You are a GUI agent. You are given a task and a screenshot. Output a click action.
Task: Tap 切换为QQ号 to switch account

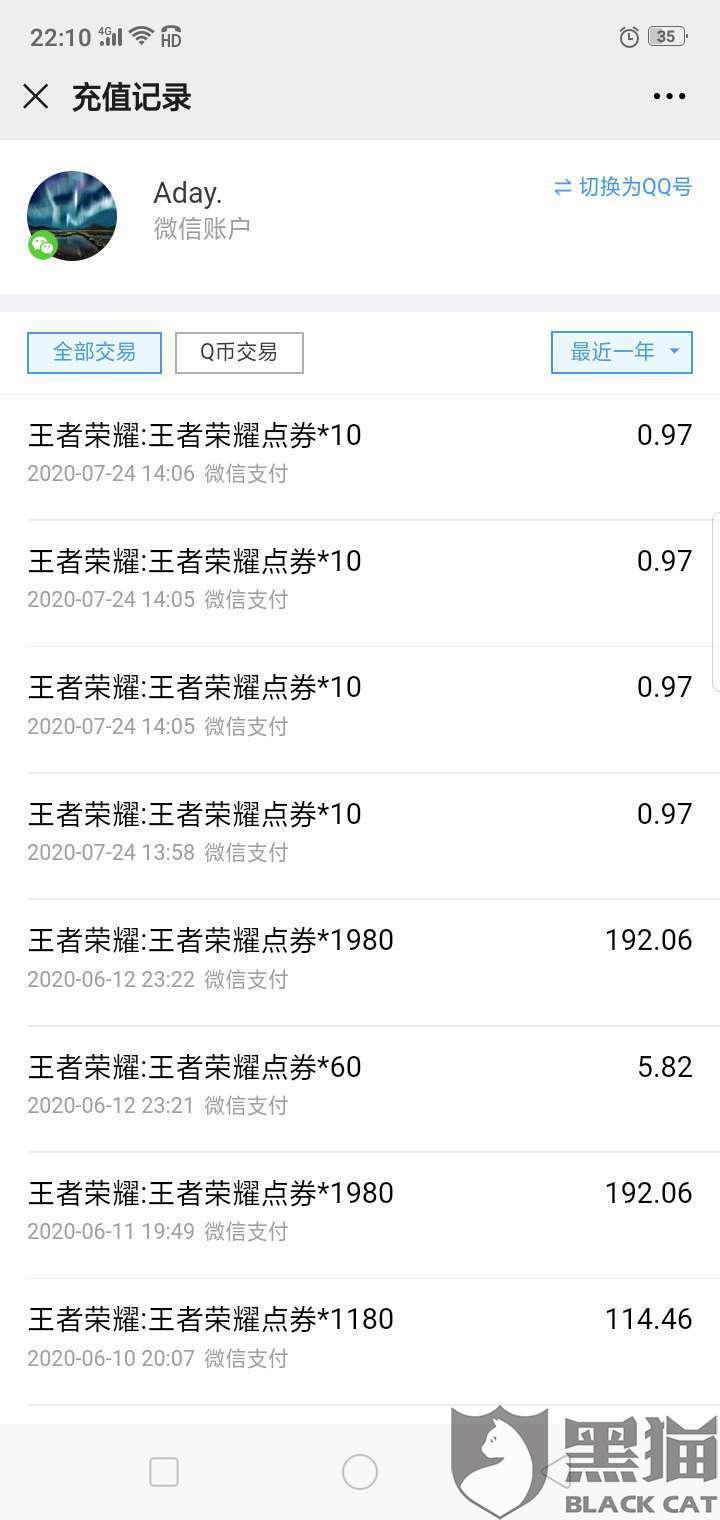tap(623, 187)
